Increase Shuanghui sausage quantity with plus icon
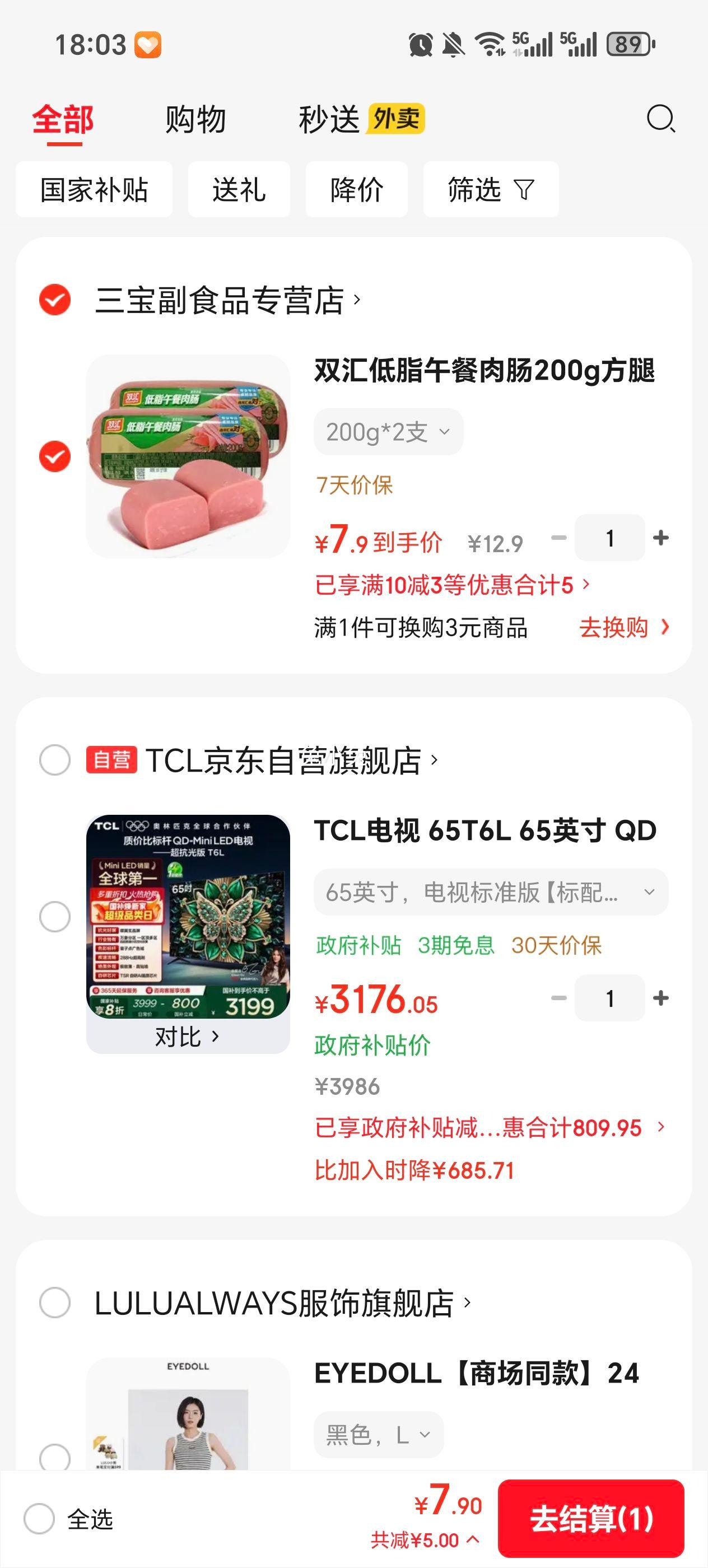This screenshot has height=1568, width=708. tap(660, 538)
